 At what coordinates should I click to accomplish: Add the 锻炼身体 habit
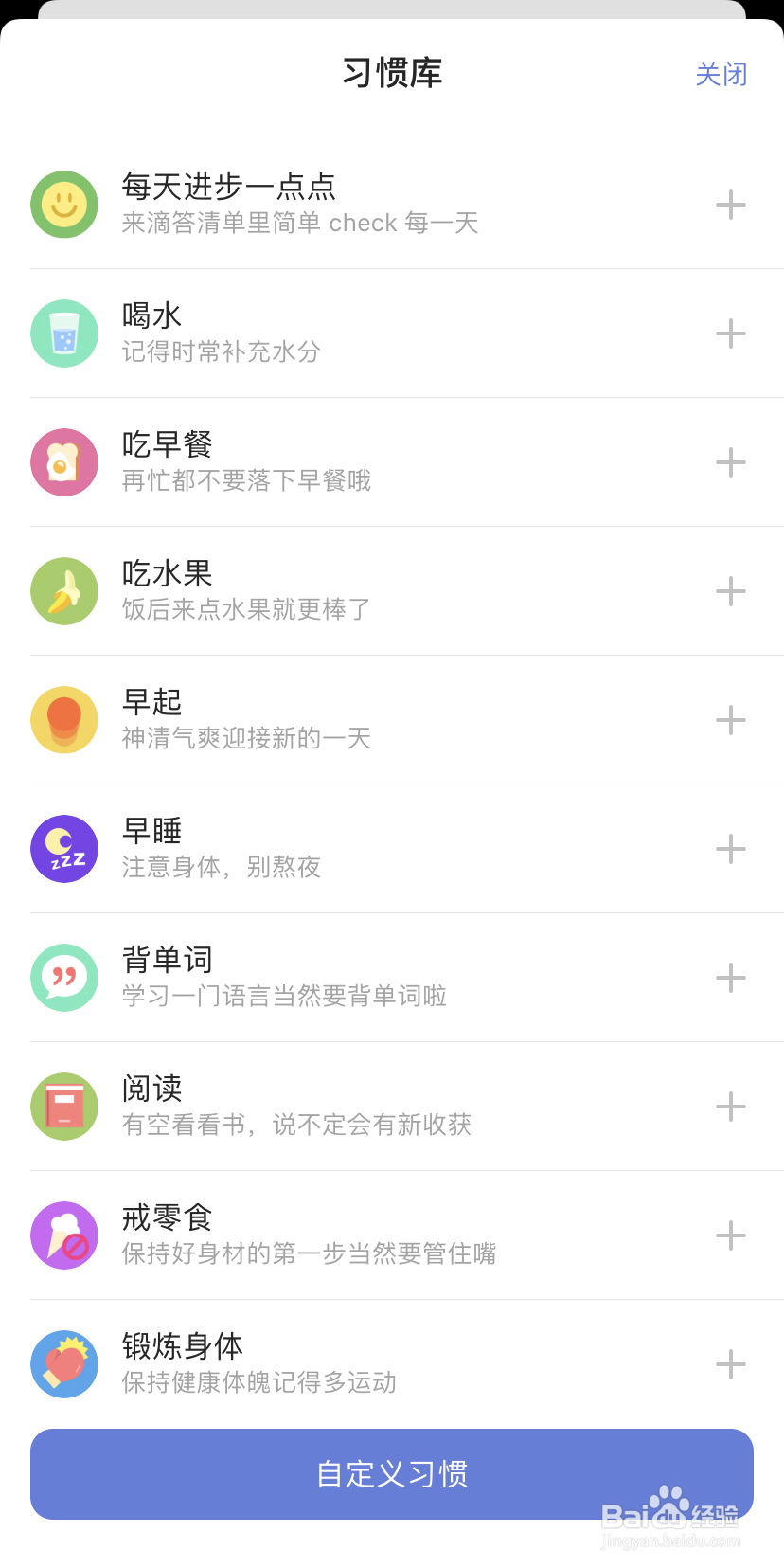coord(730,1364)
